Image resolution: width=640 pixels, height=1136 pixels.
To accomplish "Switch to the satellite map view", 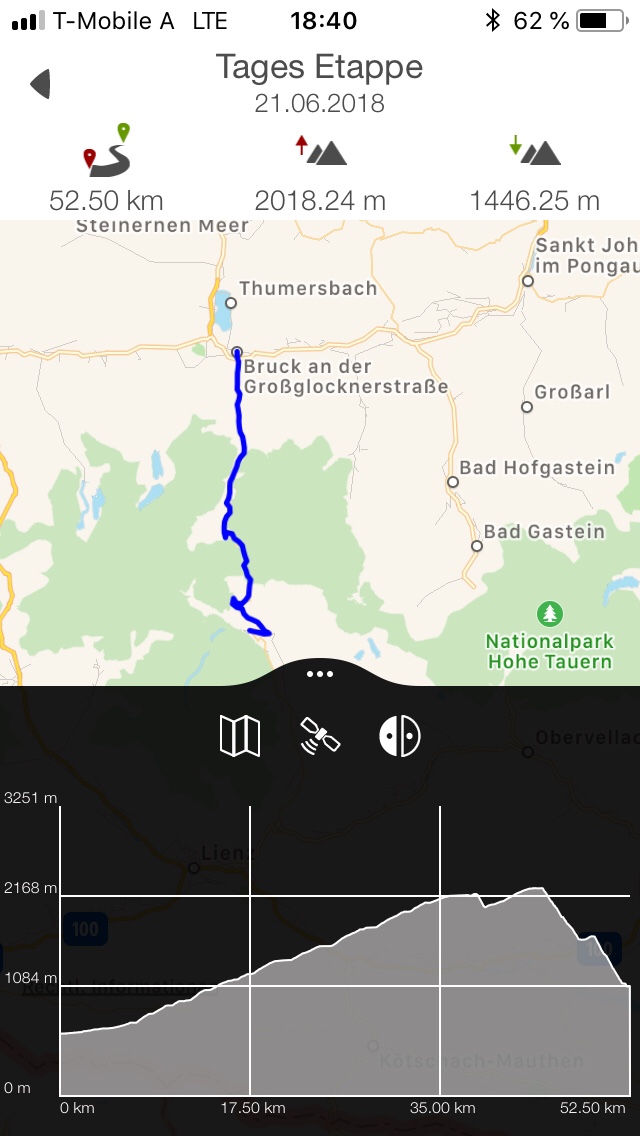I will [320, 735].
